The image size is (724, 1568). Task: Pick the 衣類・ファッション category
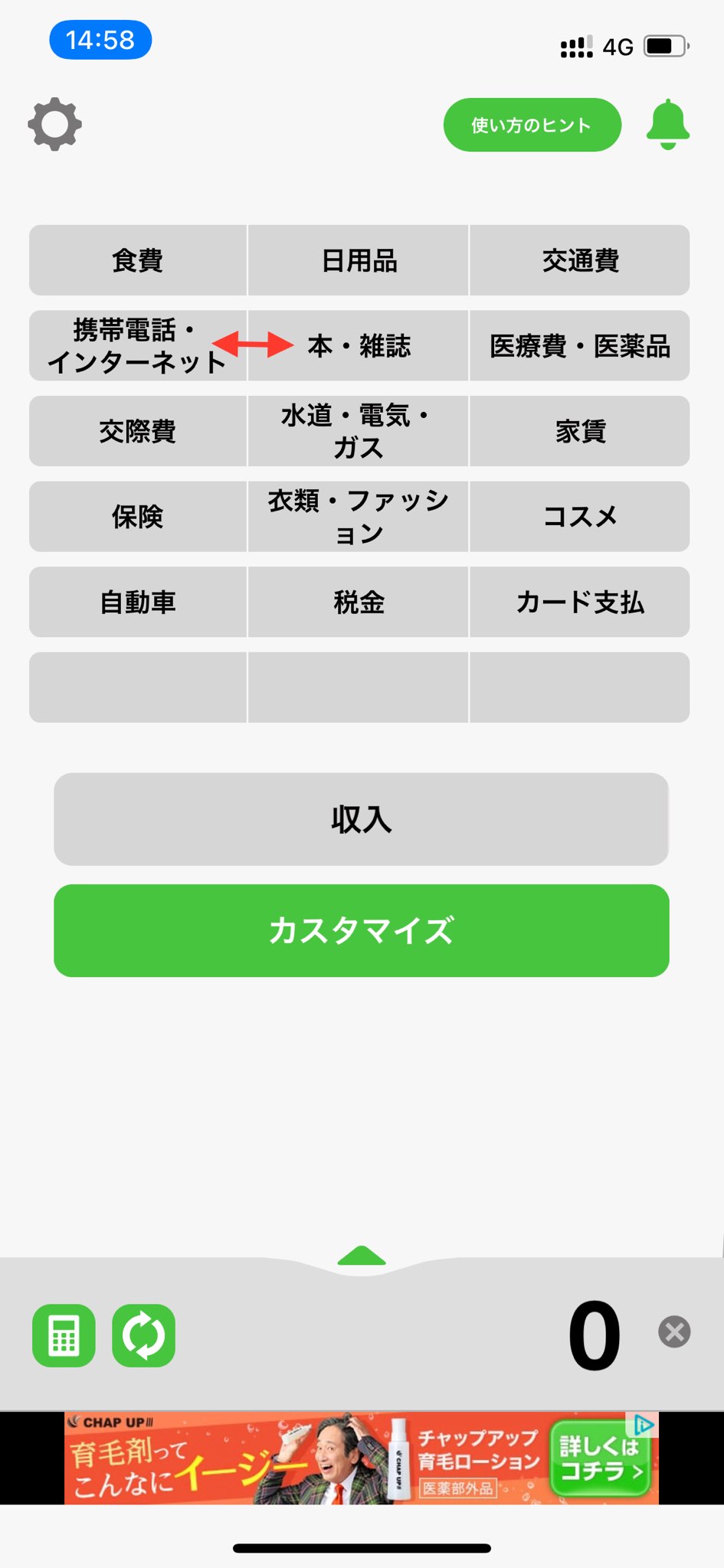[359, 517]
